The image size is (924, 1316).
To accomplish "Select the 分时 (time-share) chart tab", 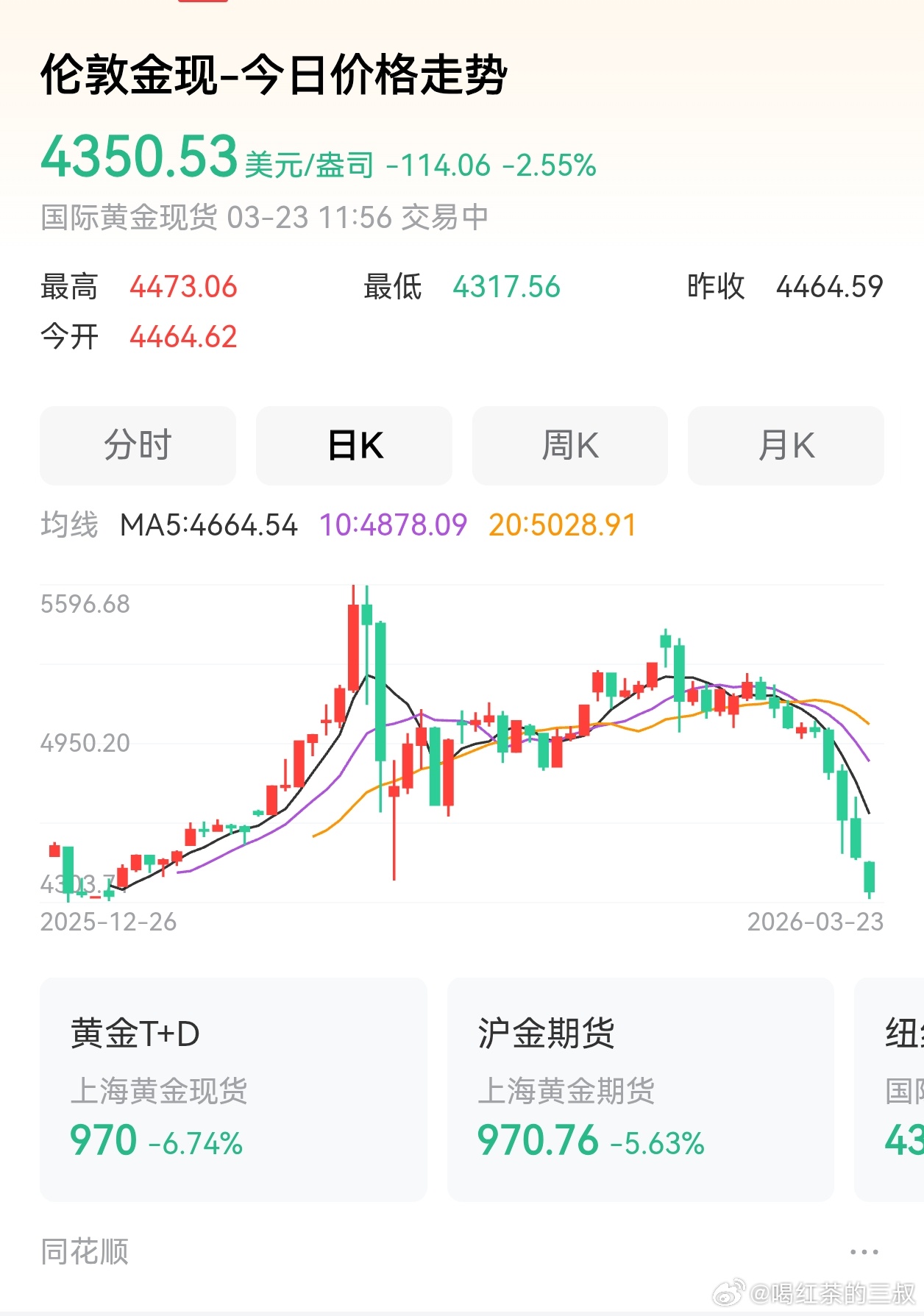I will click(x=138, y=446).
